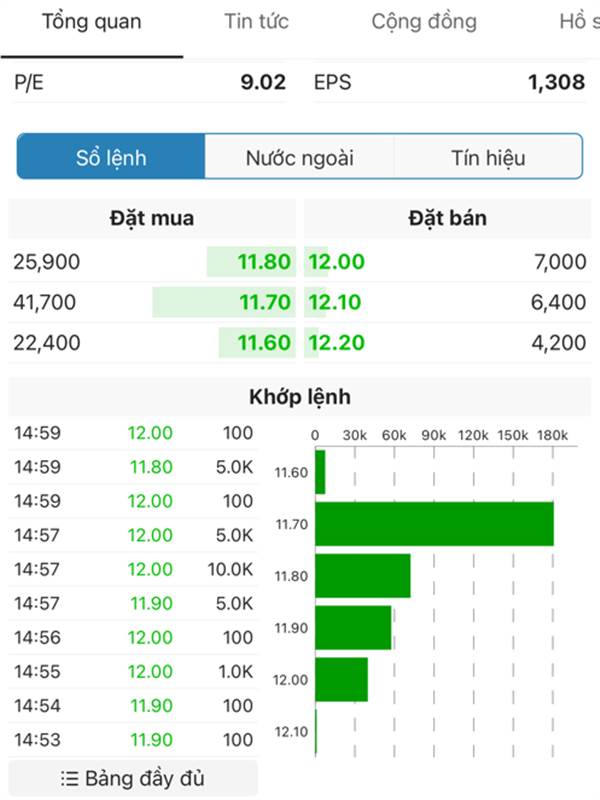Viewport: 600px width, 800px height.
Task: Select the Sổ lệnh segment
Action: (111, 157)
